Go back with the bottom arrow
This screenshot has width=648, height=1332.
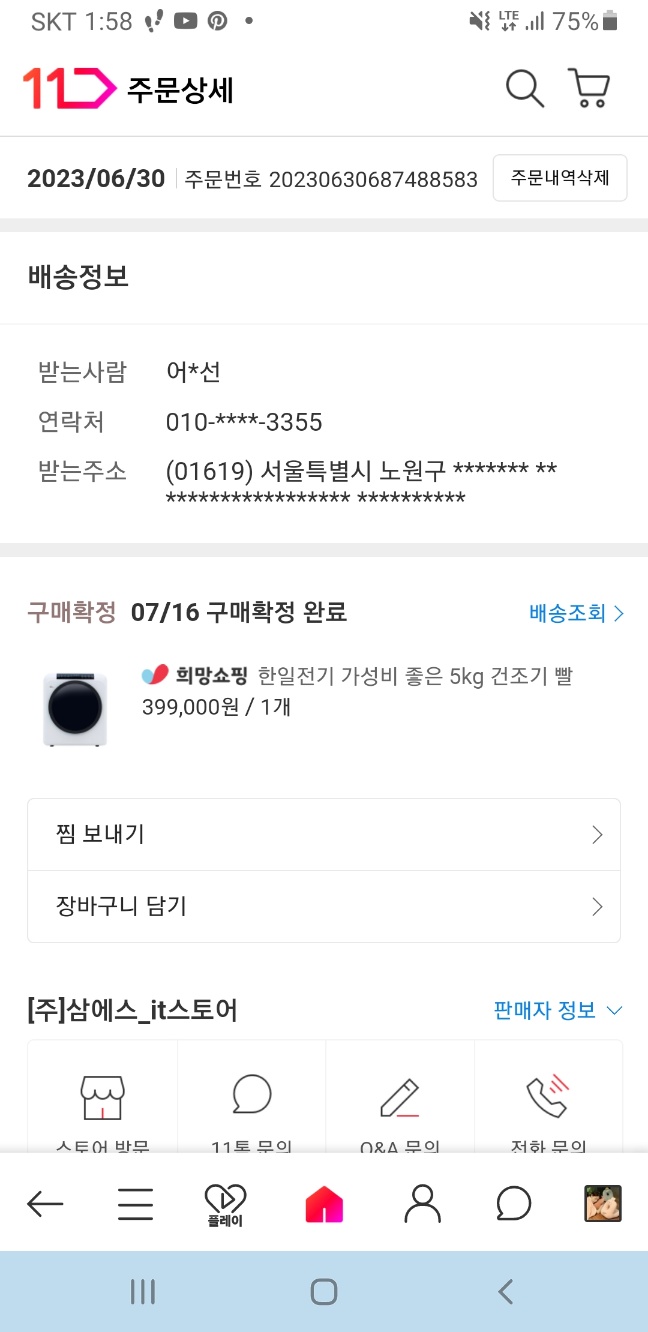click(45, 1204)
